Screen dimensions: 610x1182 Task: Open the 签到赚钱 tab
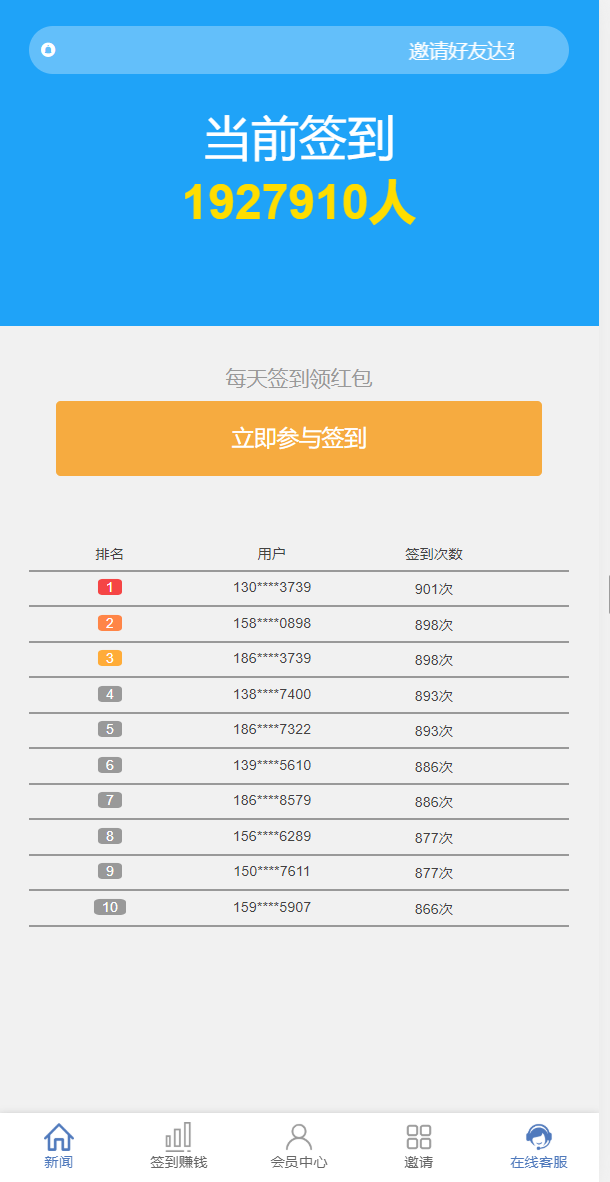[179, 1146]
